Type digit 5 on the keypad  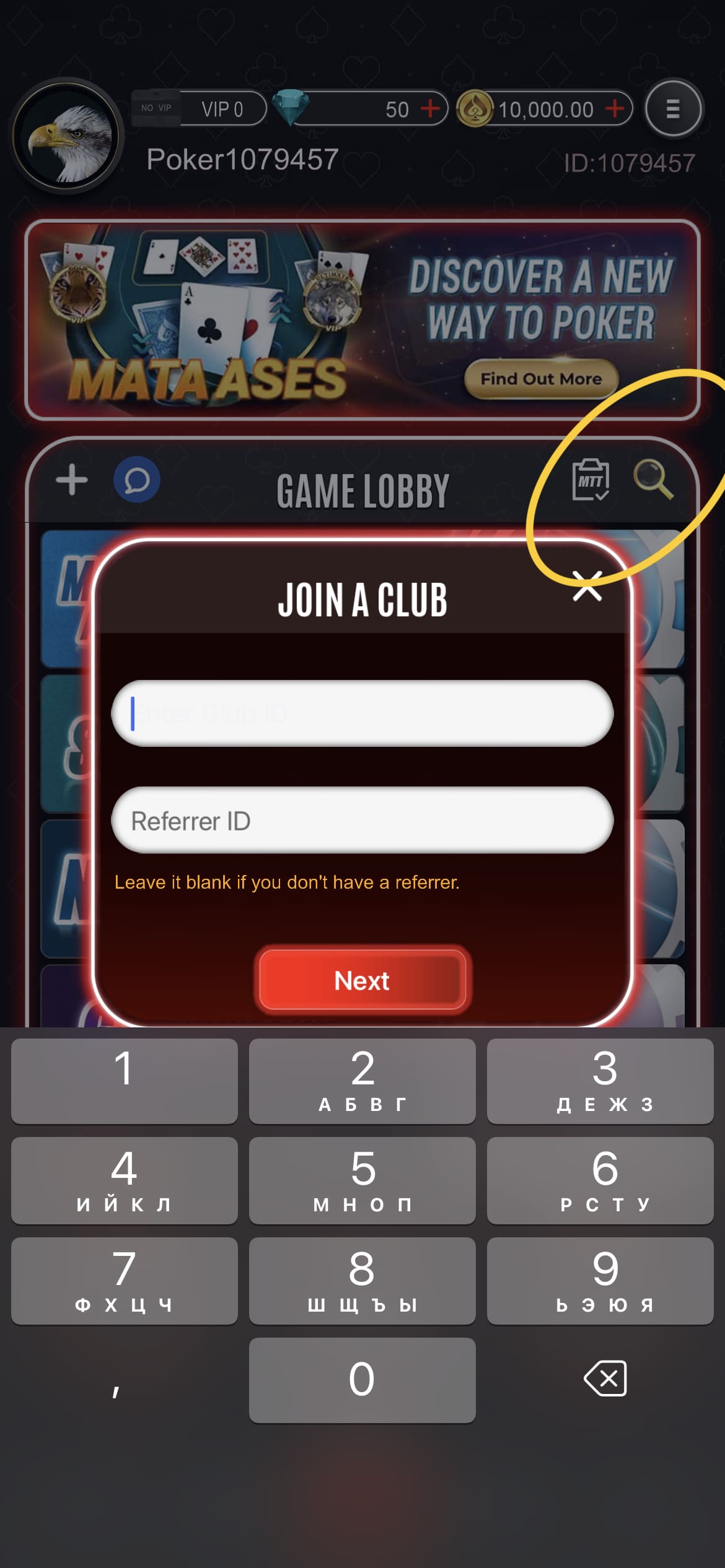click(x=362, y=1180)
